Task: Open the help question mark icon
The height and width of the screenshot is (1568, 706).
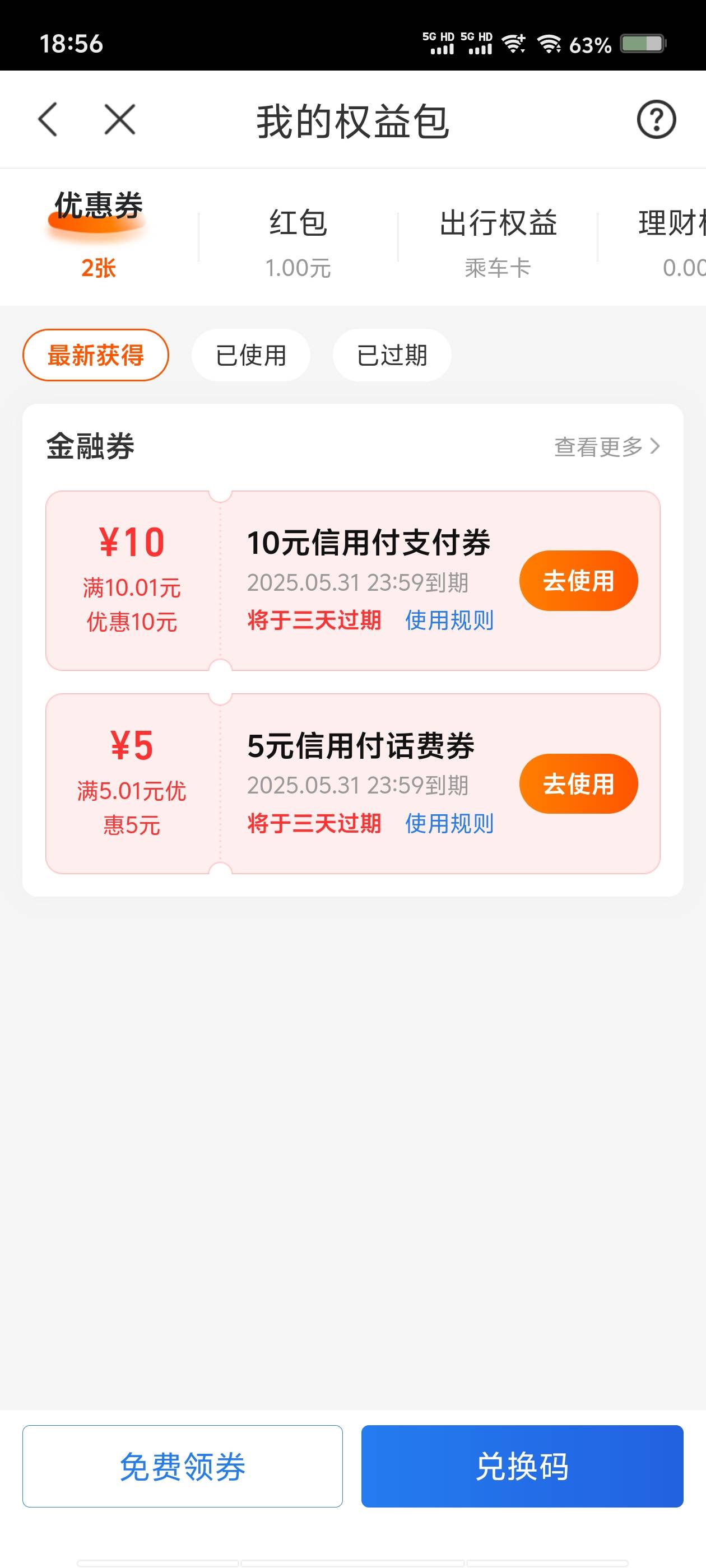Action: point(656,119)
